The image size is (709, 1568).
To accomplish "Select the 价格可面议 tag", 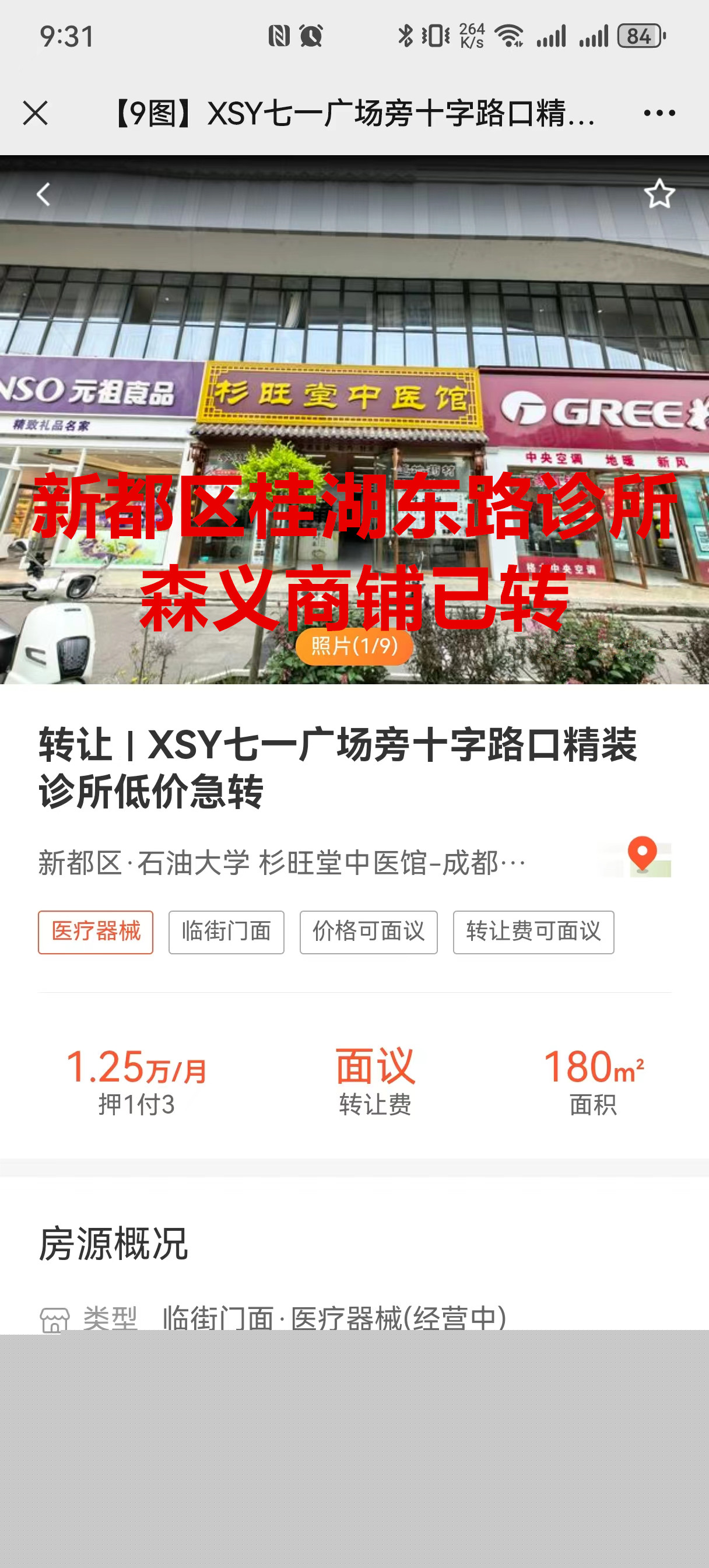I will click(x=368, y=932).
